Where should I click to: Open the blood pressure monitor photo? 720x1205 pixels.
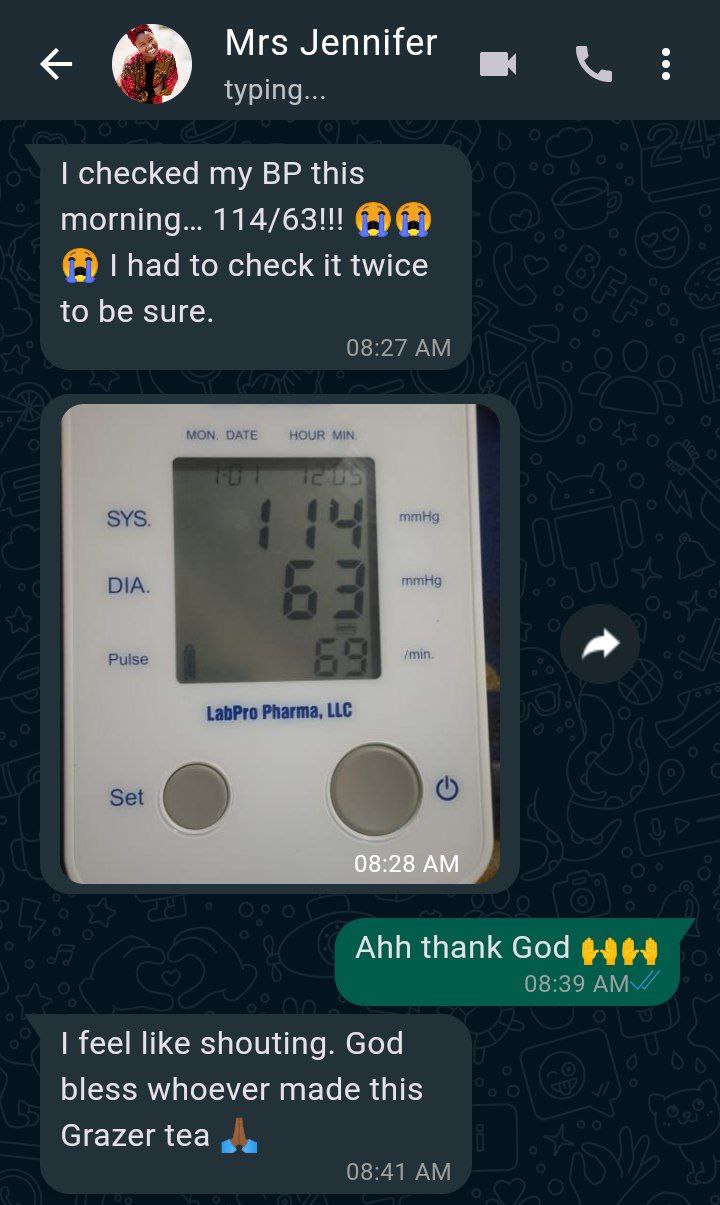(280, 643)
